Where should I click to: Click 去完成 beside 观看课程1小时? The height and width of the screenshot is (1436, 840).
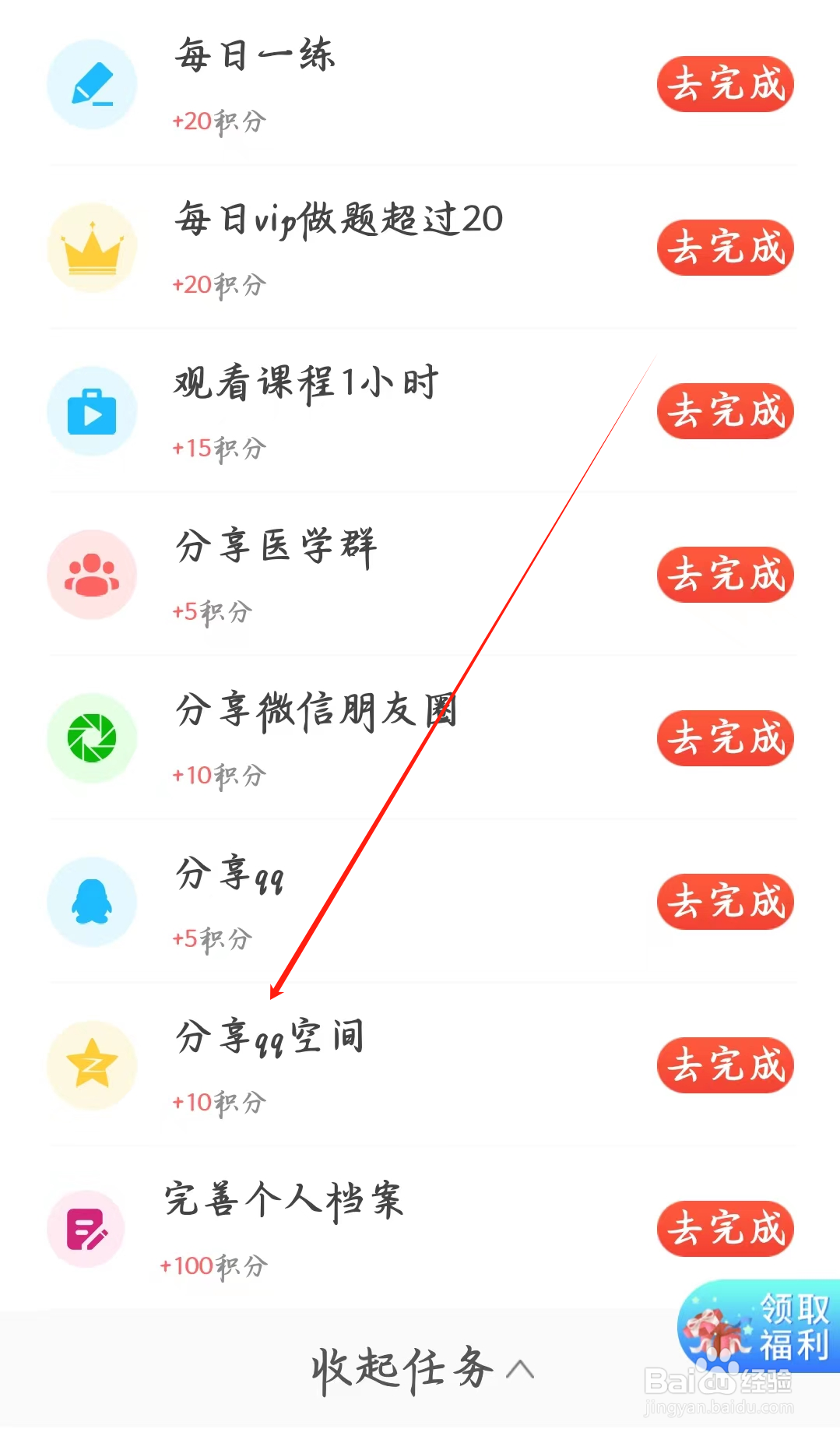tap(724, 411)
